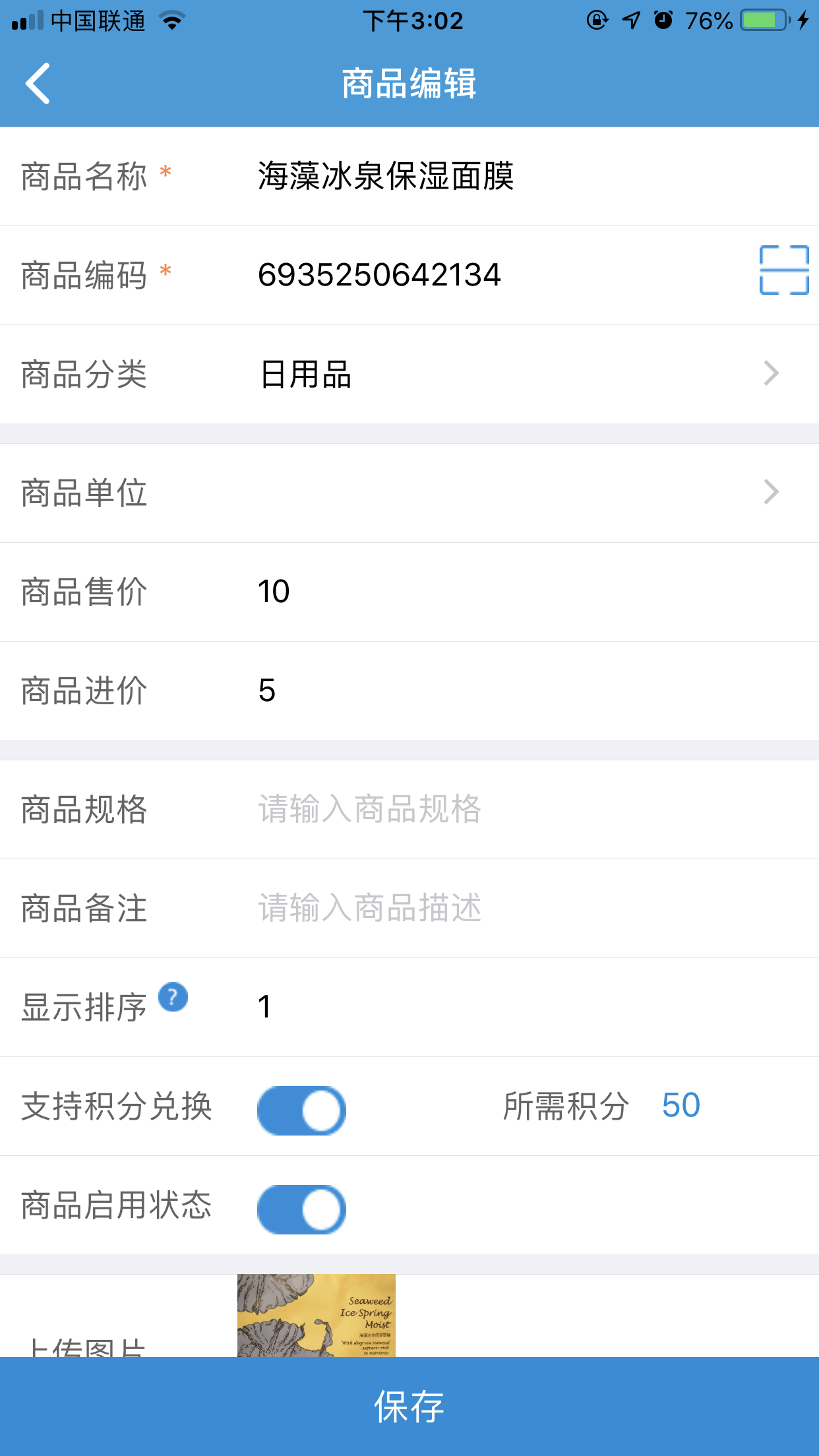Turn off the 支持积分兑换 switch
This screenshot has height=1456, width=819.
(301, 1110)
